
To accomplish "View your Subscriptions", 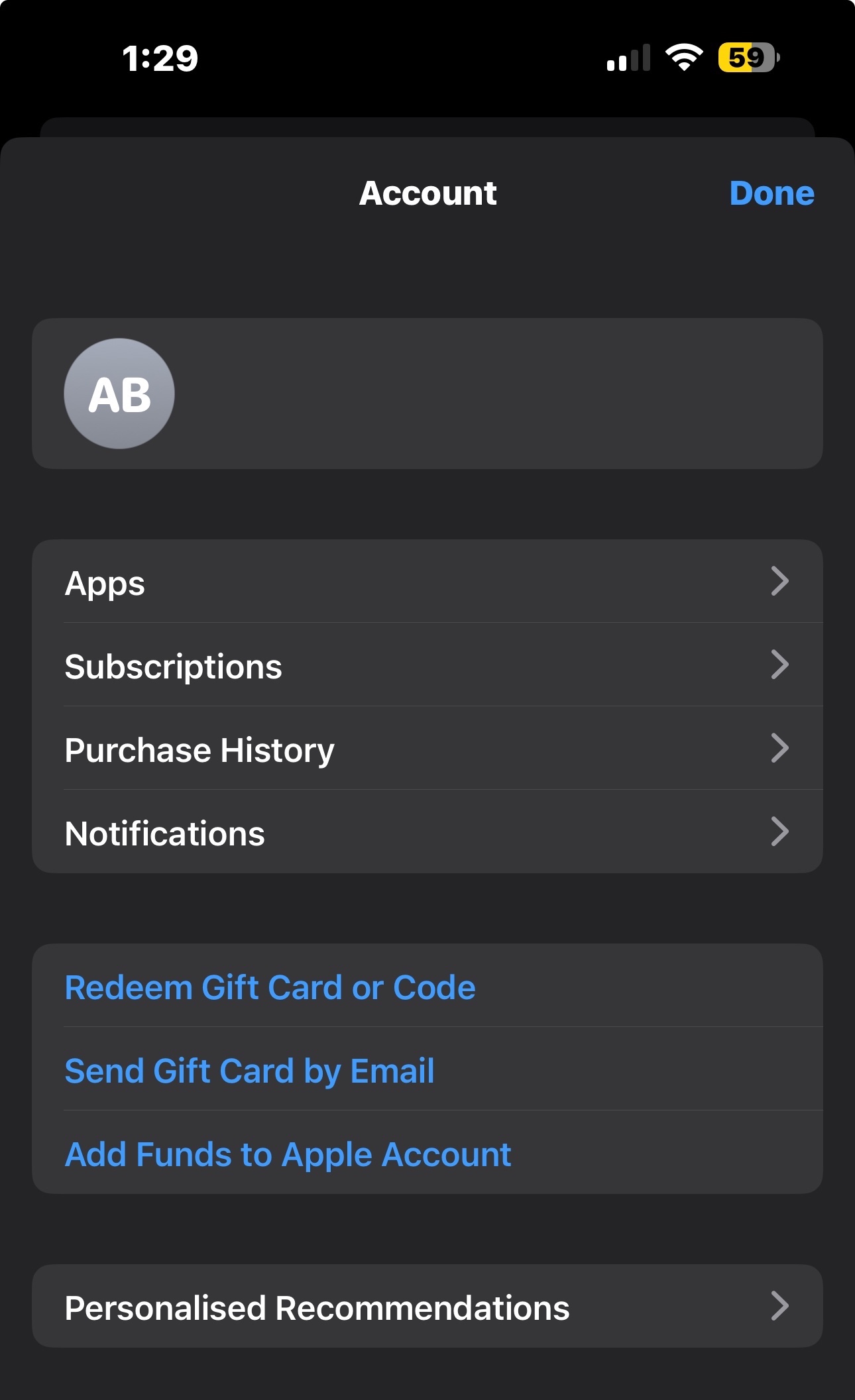I will point(427,666).
